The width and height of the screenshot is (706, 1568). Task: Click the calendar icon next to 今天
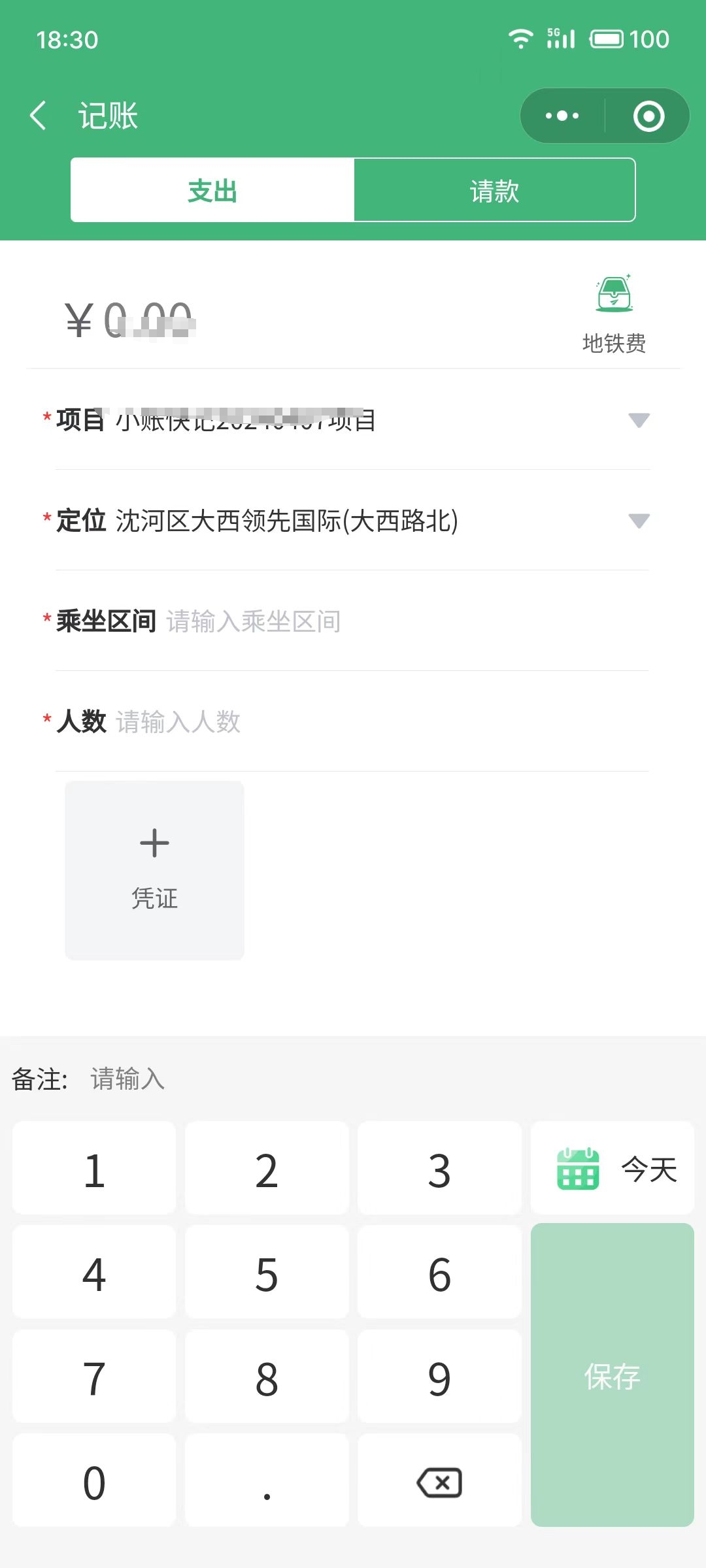coord(578,1168)
